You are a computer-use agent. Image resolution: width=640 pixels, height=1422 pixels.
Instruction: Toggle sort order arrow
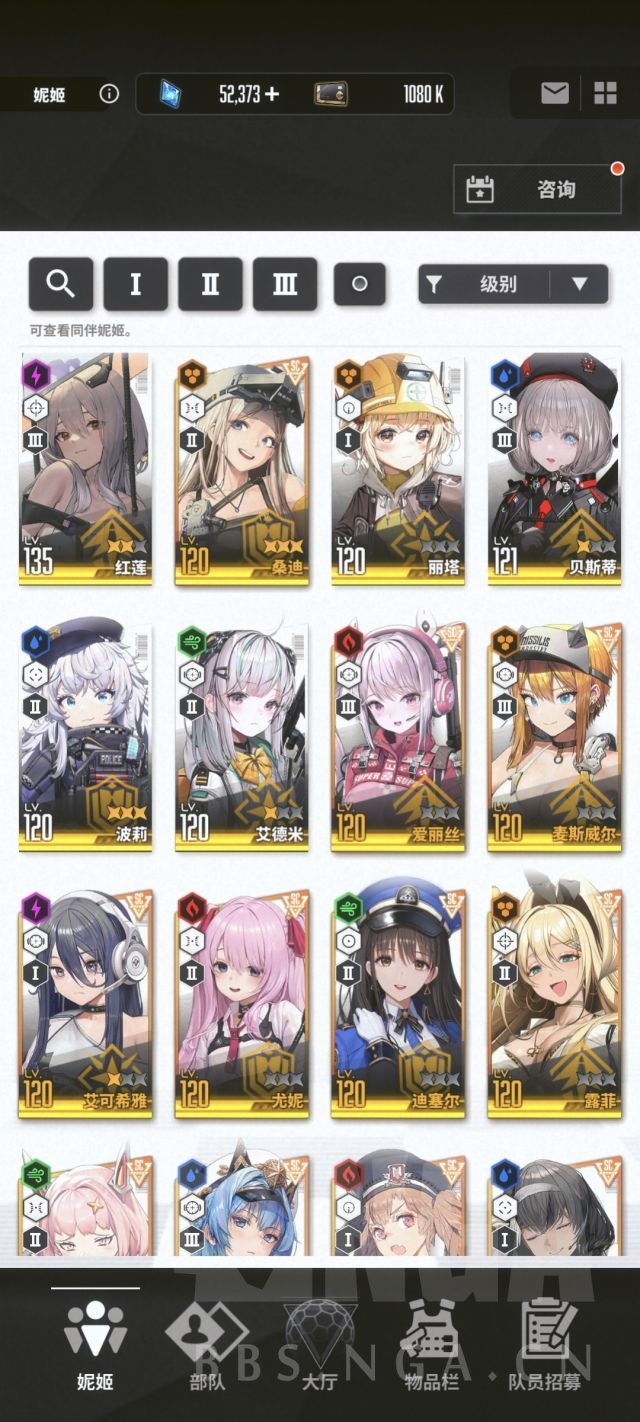579,284
